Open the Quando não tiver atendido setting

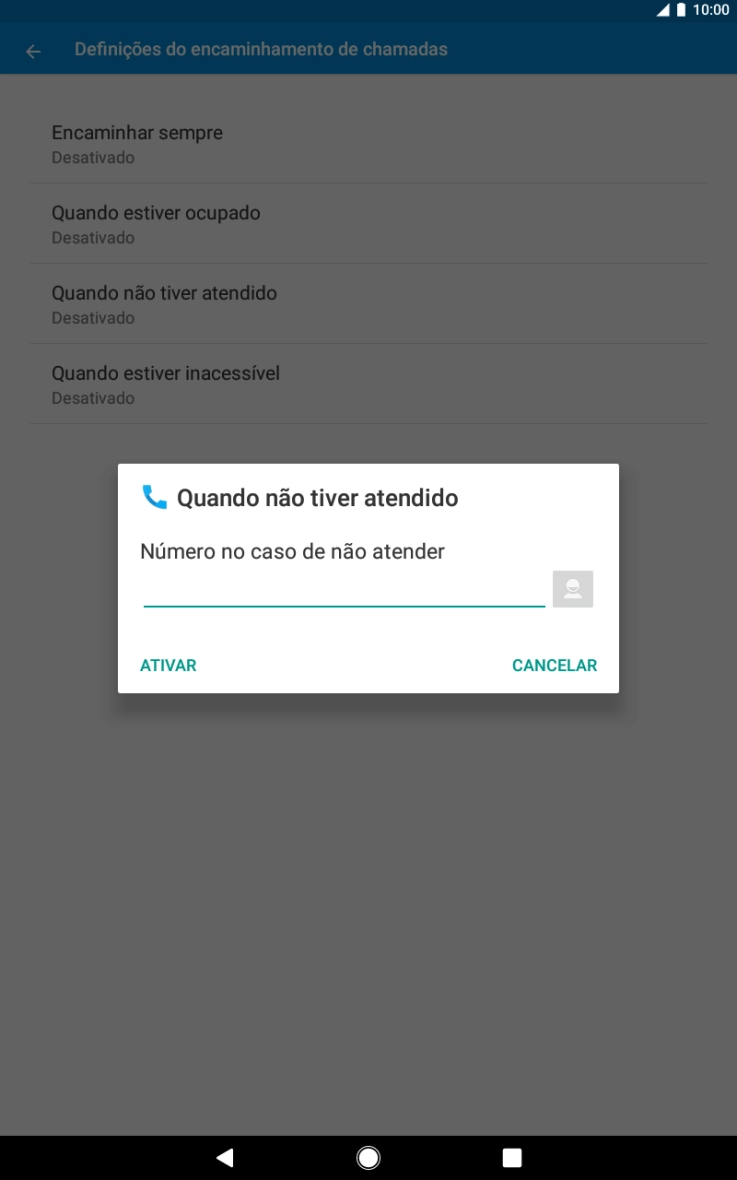[368, 303]
